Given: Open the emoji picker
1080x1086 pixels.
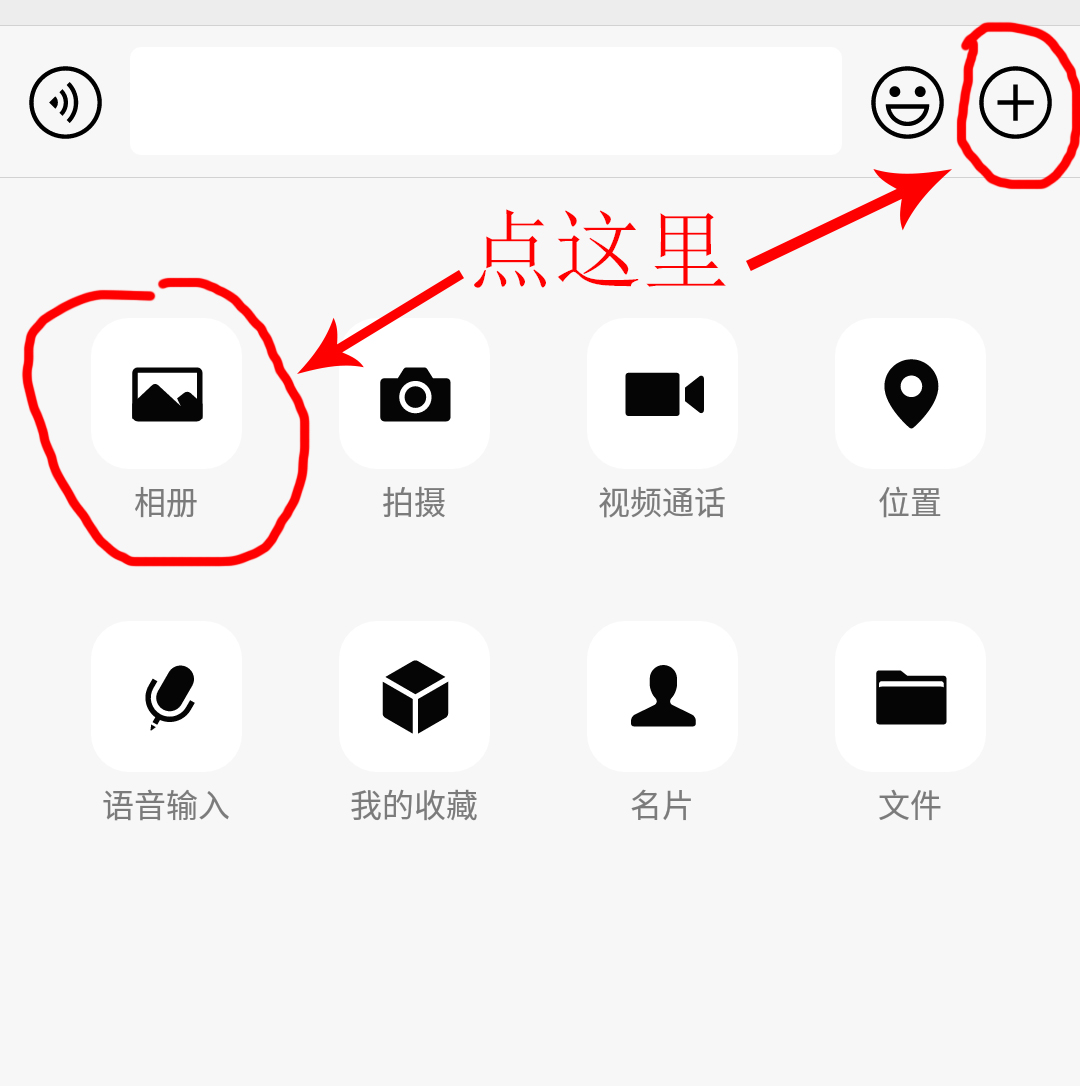Looking at the screenshot, I should click(907, 102).
